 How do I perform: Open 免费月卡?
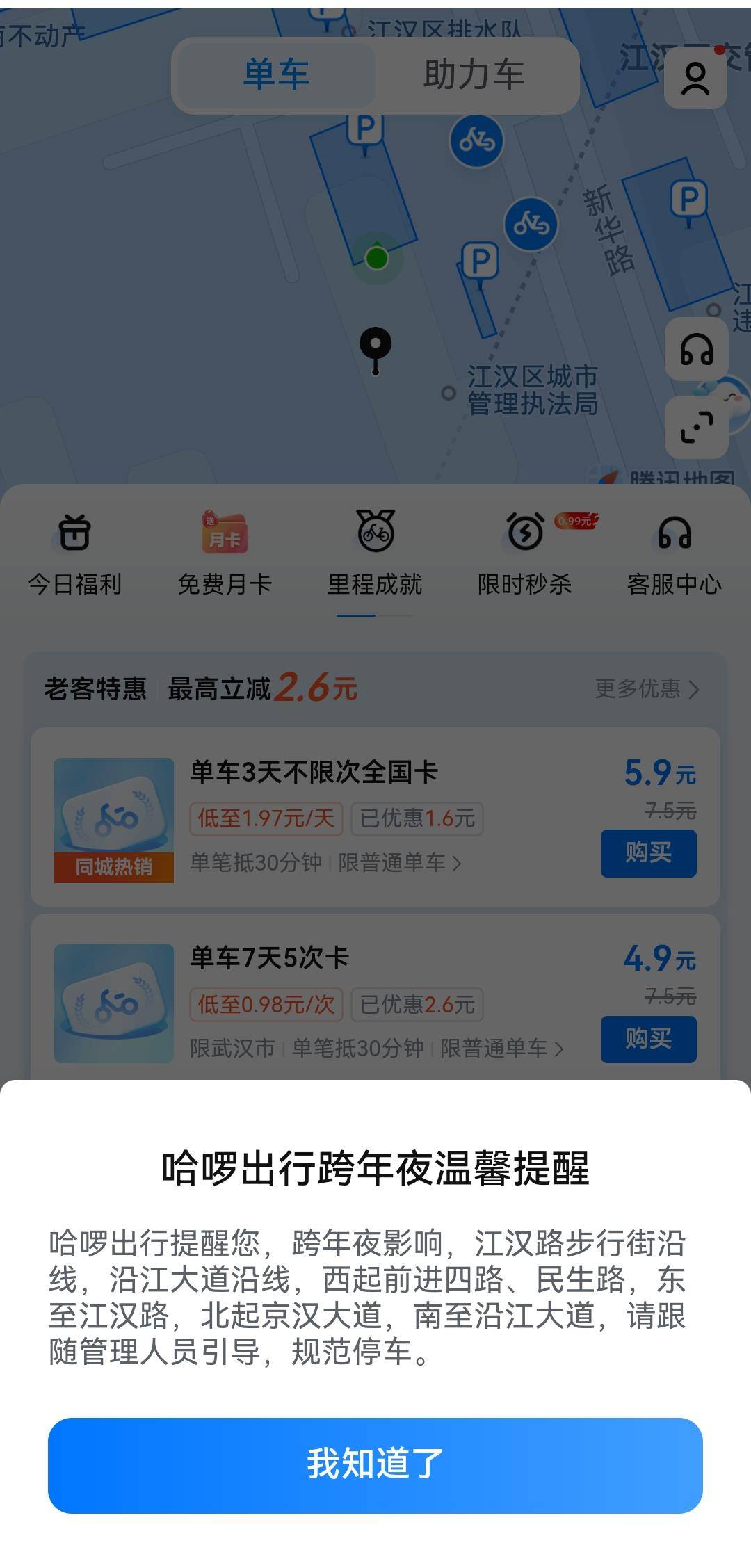pos(225,554)
